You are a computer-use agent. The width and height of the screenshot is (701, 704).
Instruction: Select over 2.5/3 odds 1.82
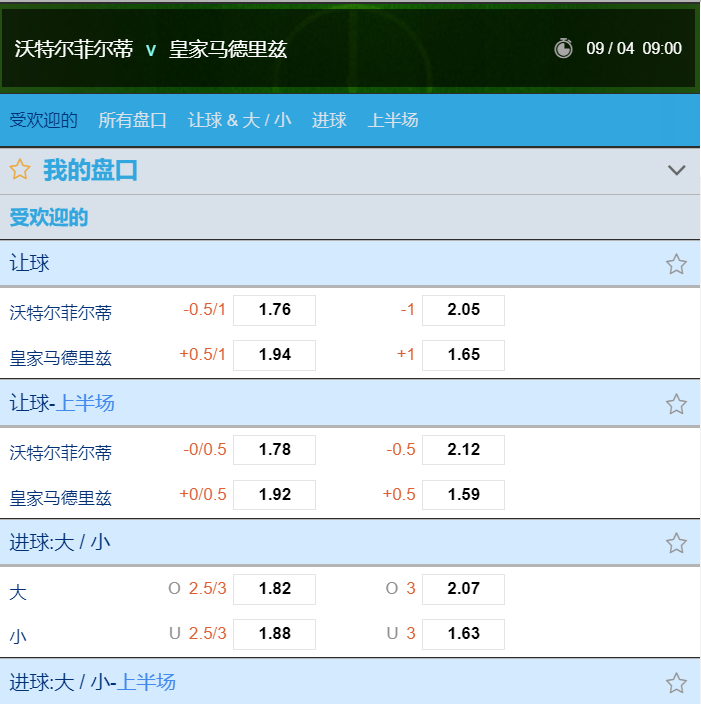274,589
